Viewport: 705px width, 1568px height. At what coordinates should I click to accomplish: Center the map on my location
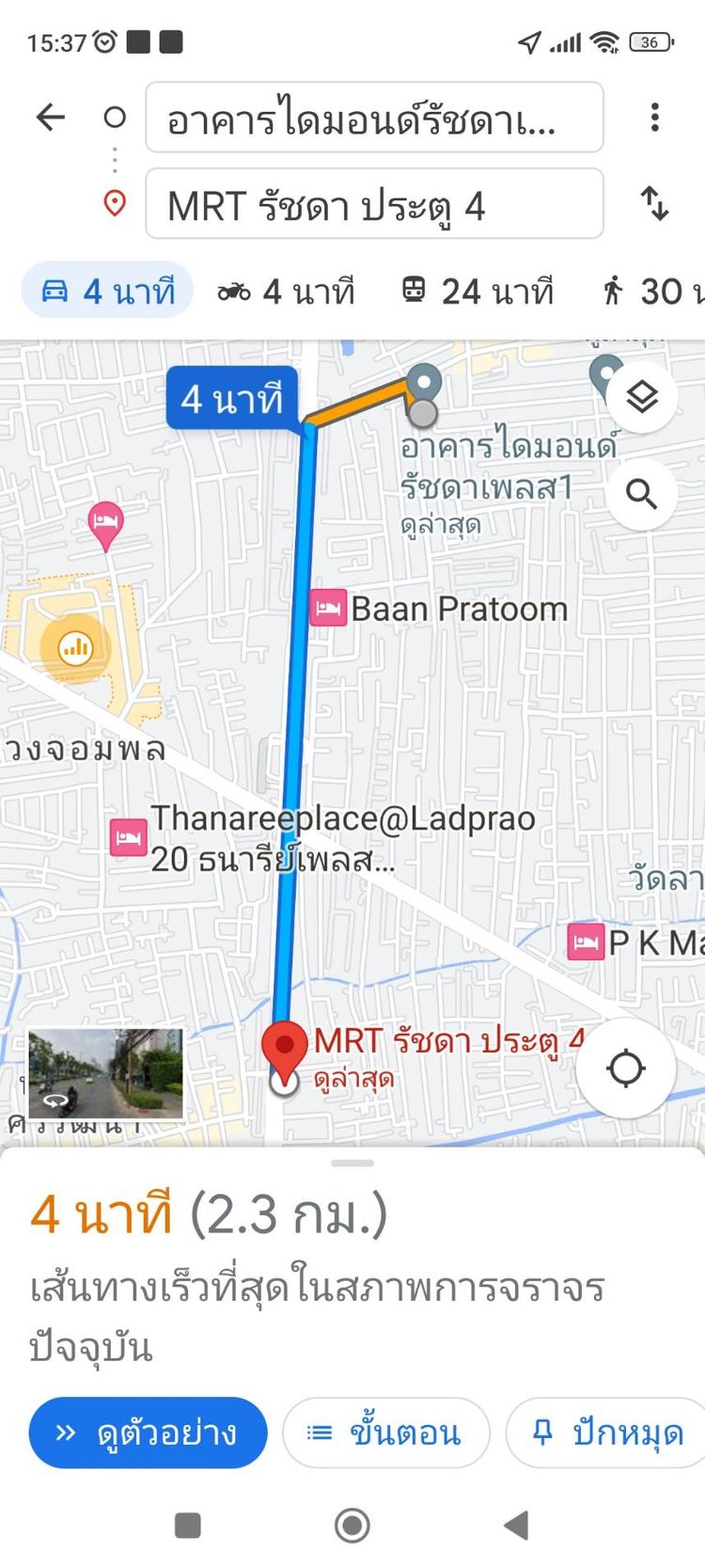click(x=626, y=1069)
